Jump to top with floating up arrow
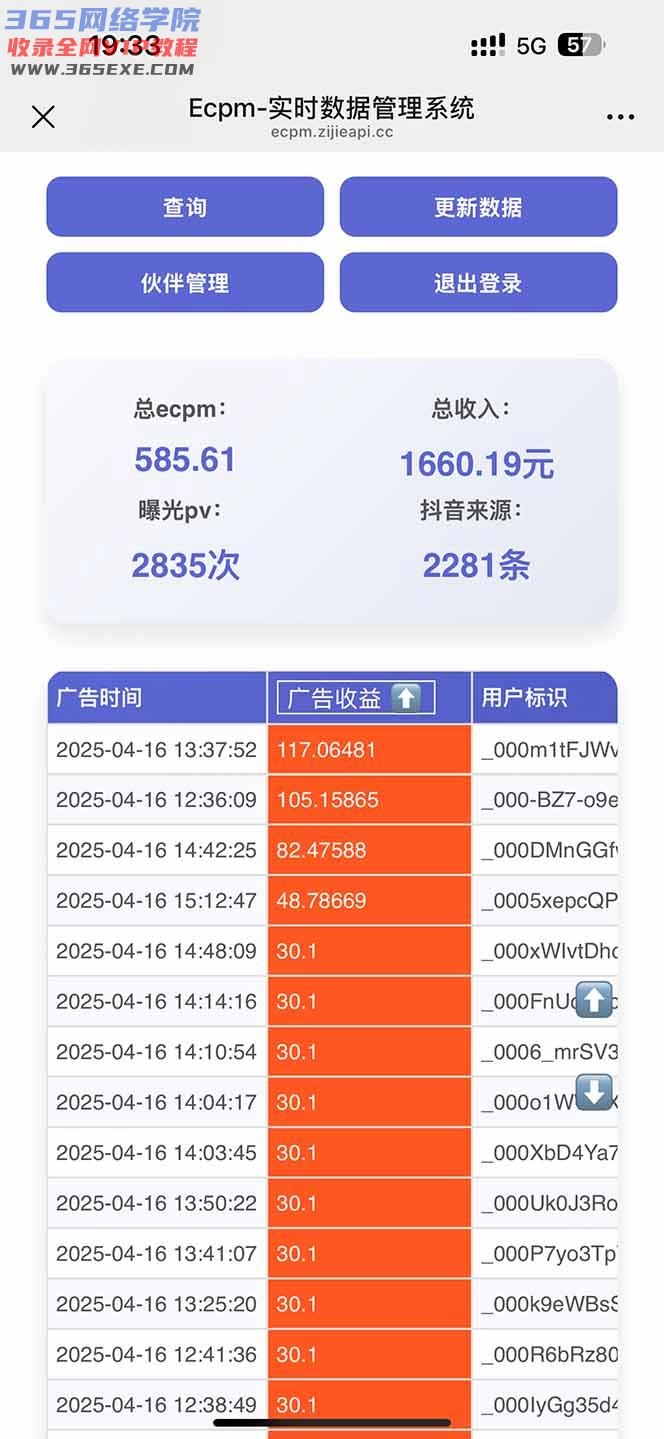This screenshot has height=1439, width=664. 594,999
